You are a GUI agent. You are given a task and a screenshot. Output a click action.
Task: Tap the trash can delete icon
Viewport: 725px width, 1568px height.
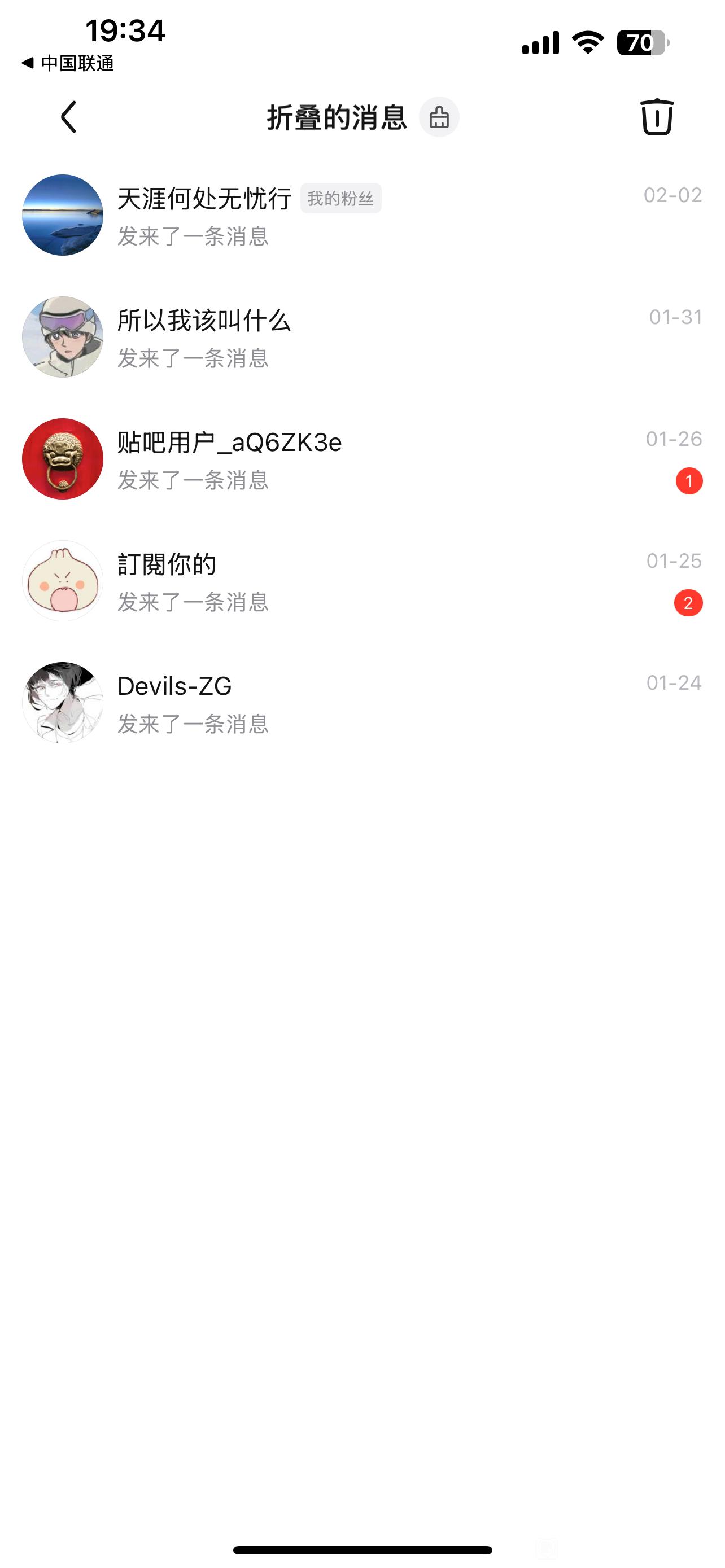point(656,117)
